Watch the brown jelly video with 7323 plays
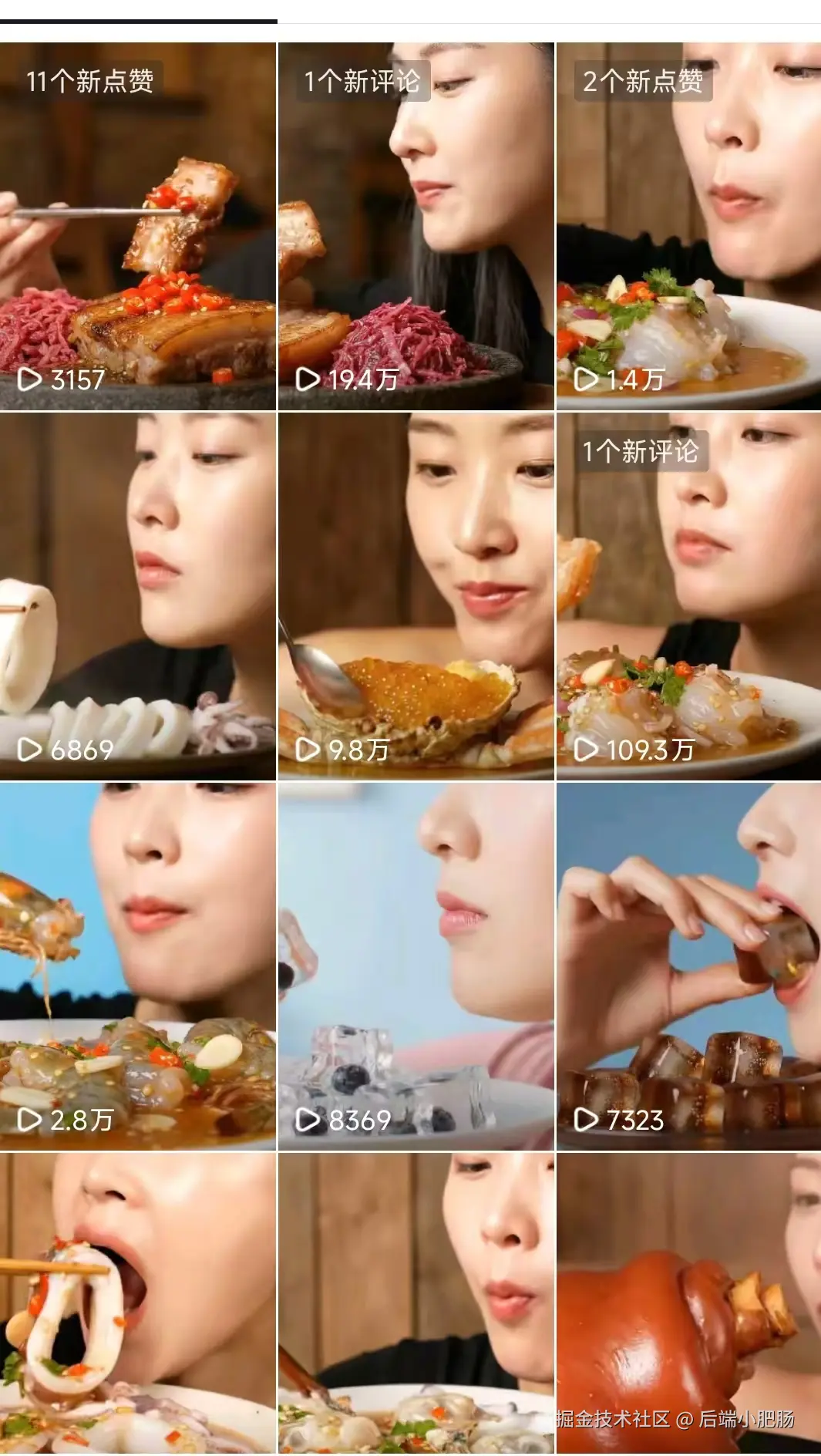Image resolution: width=821 pixels, height=1456 pixels. tap(688, 966)
